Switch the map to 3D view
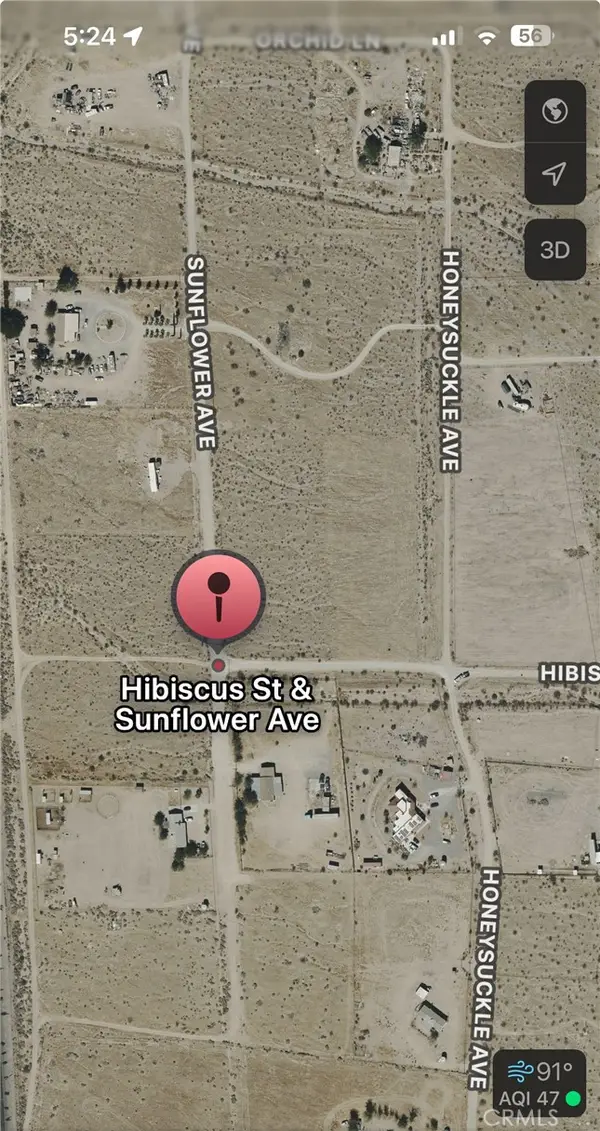 554,249
